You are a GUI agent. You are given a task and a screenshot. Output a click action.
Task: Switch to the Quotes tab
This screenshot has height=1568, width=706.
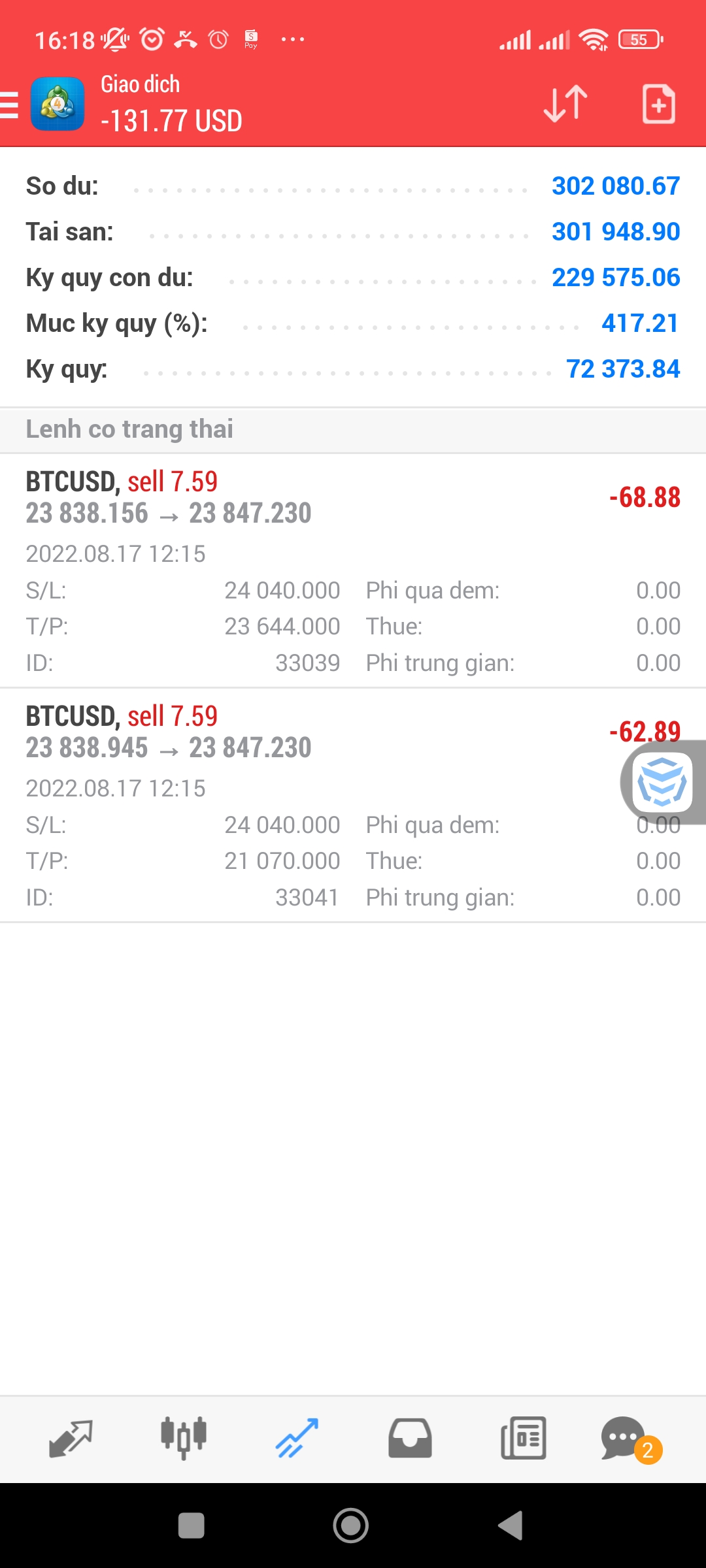[71, 1439]
